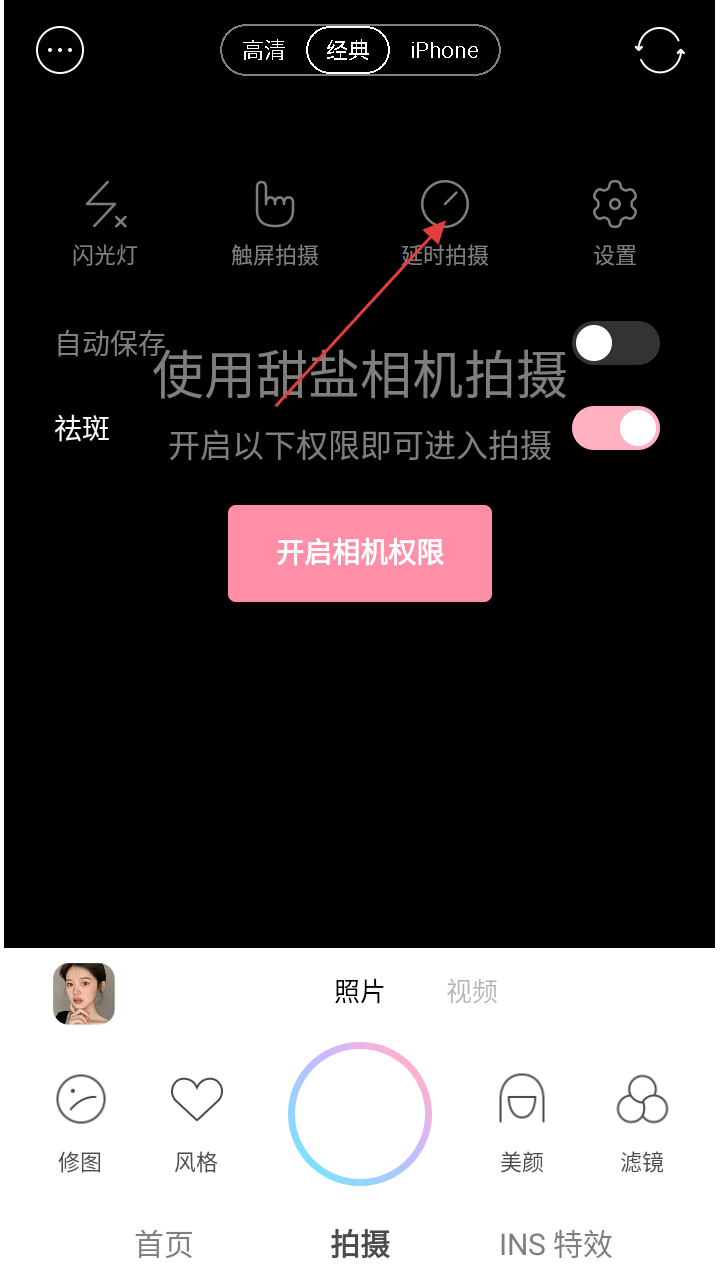Select the iPhone mode
Viewport: 720px width, 1280px height.
pos(444,50)
